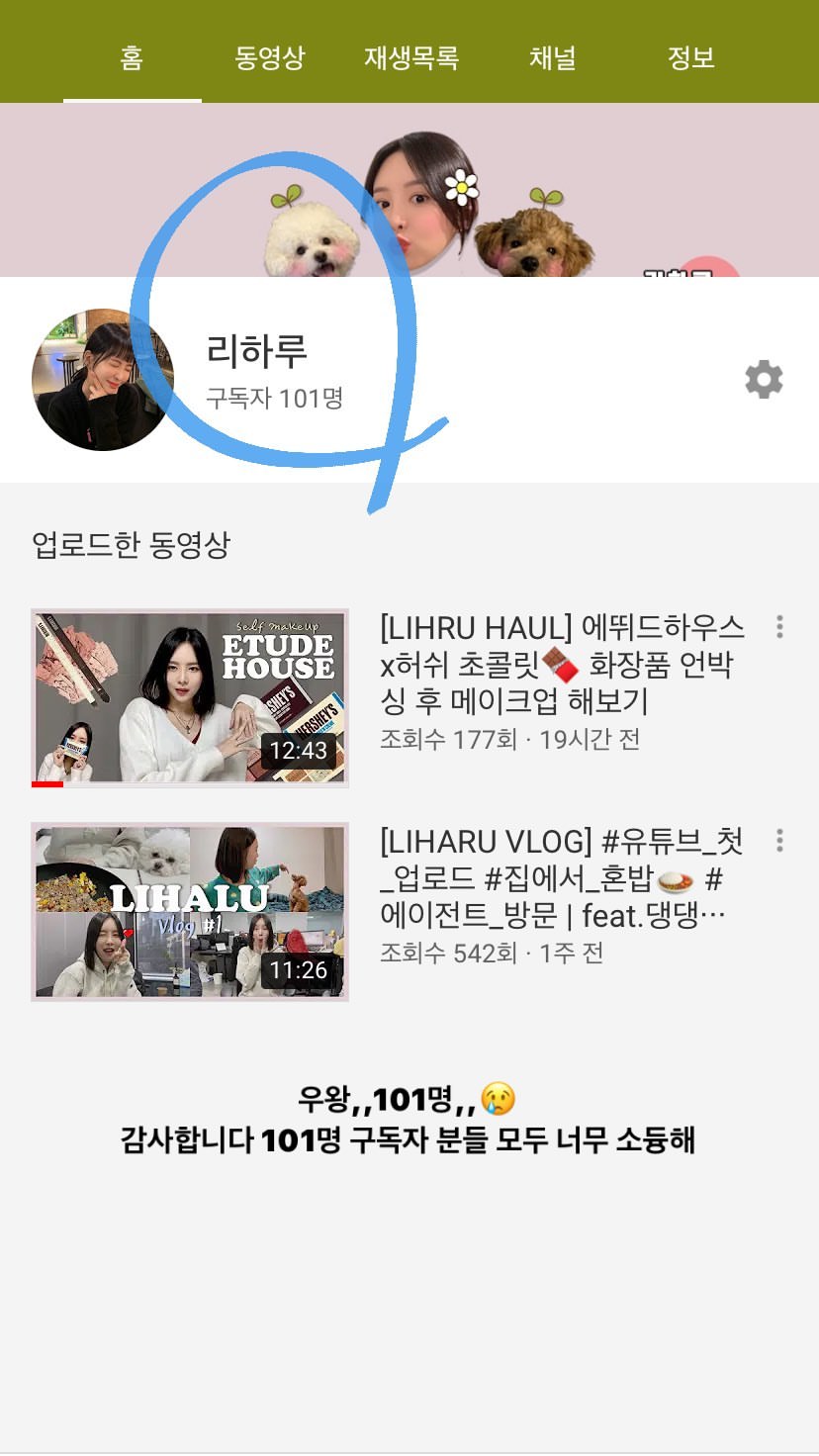Screen dimensions: 819x1456
Task: Open the 채널 tab
Action: click(x=552, y=57)
